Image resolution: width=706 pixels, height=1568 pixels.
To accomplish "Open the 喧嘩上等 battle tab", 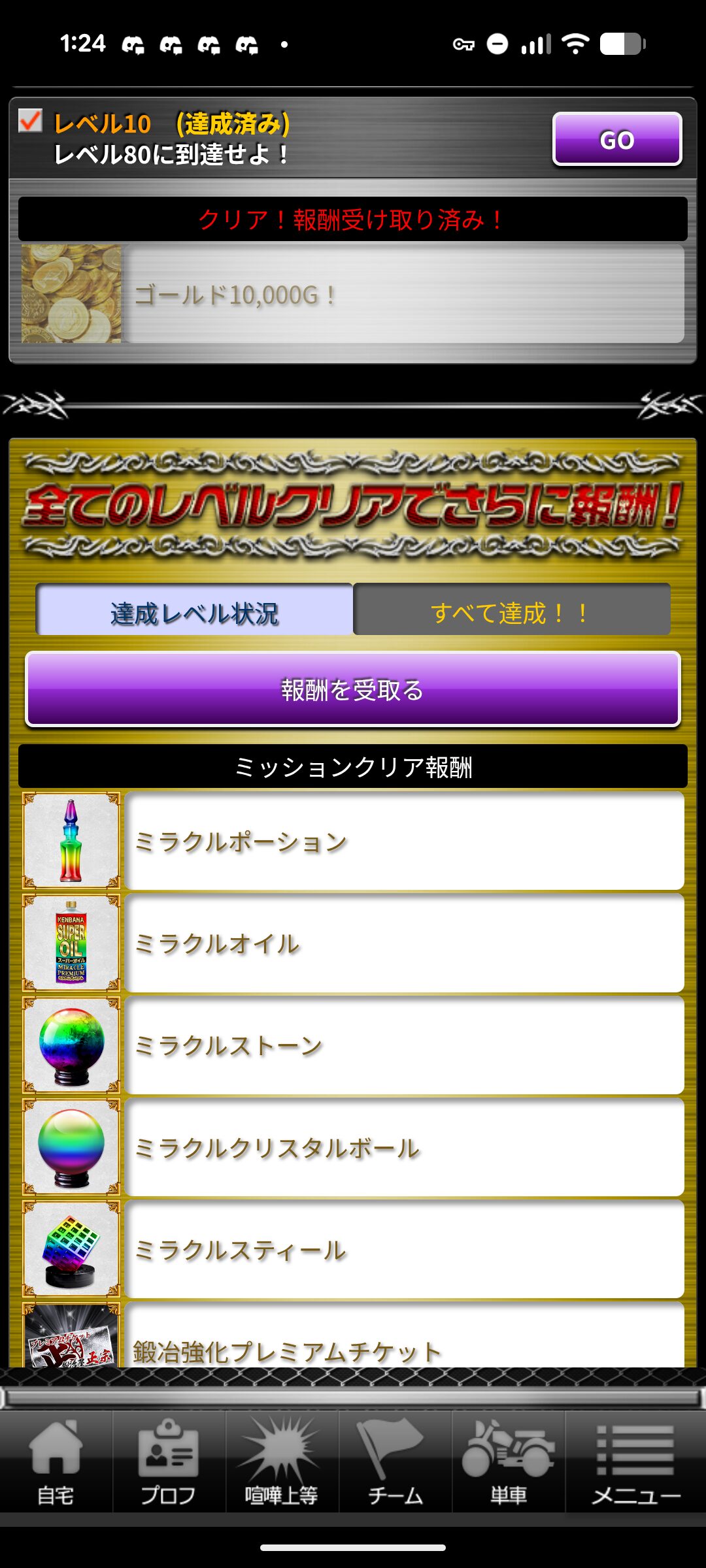I will click(282, 1462).
